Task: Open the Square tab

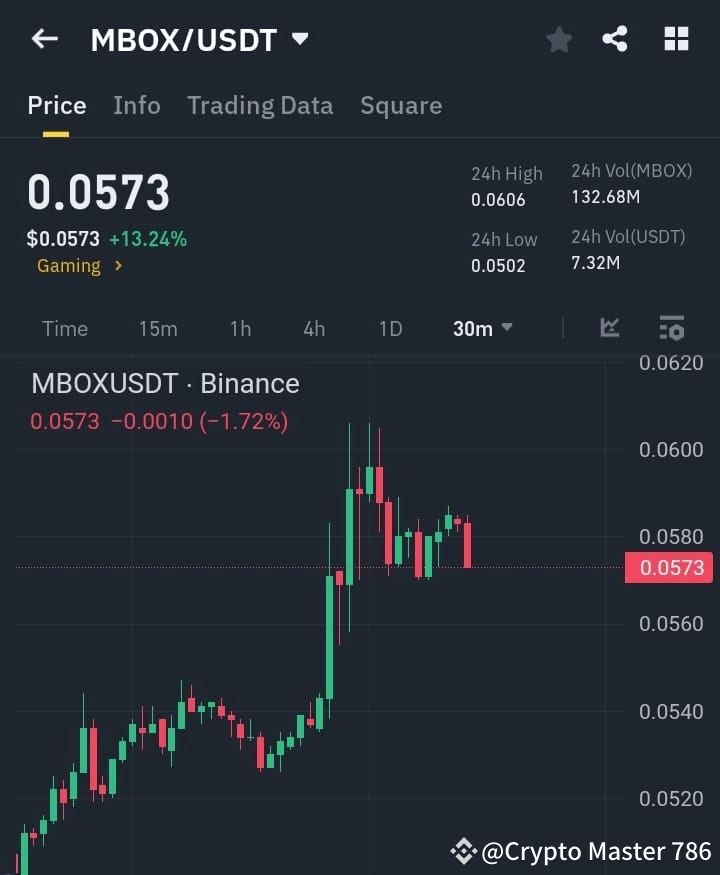Action: tap(401, 105)
